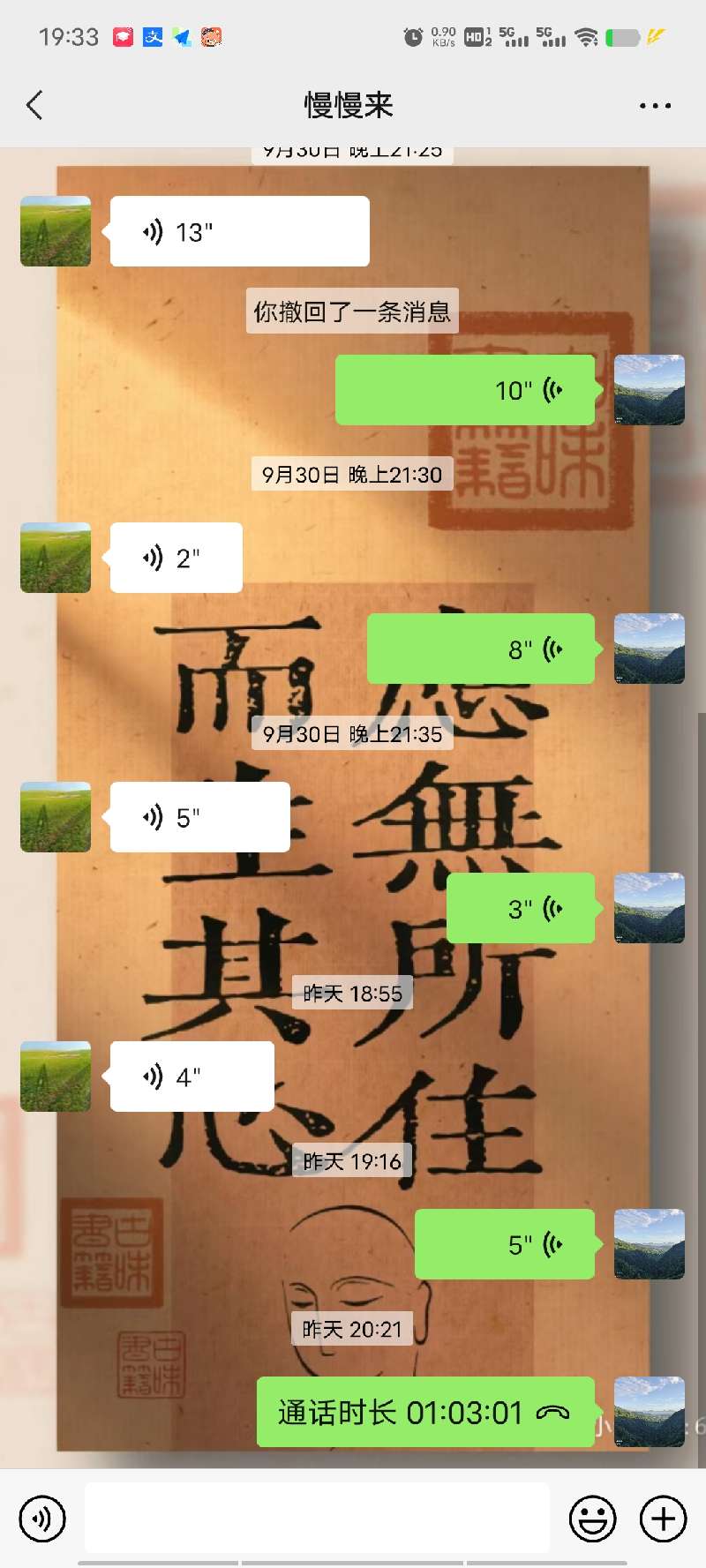The height and width of the screenshot is (1568, 706).
Task: Switch to voice input mode
Action: point(41,1519)
